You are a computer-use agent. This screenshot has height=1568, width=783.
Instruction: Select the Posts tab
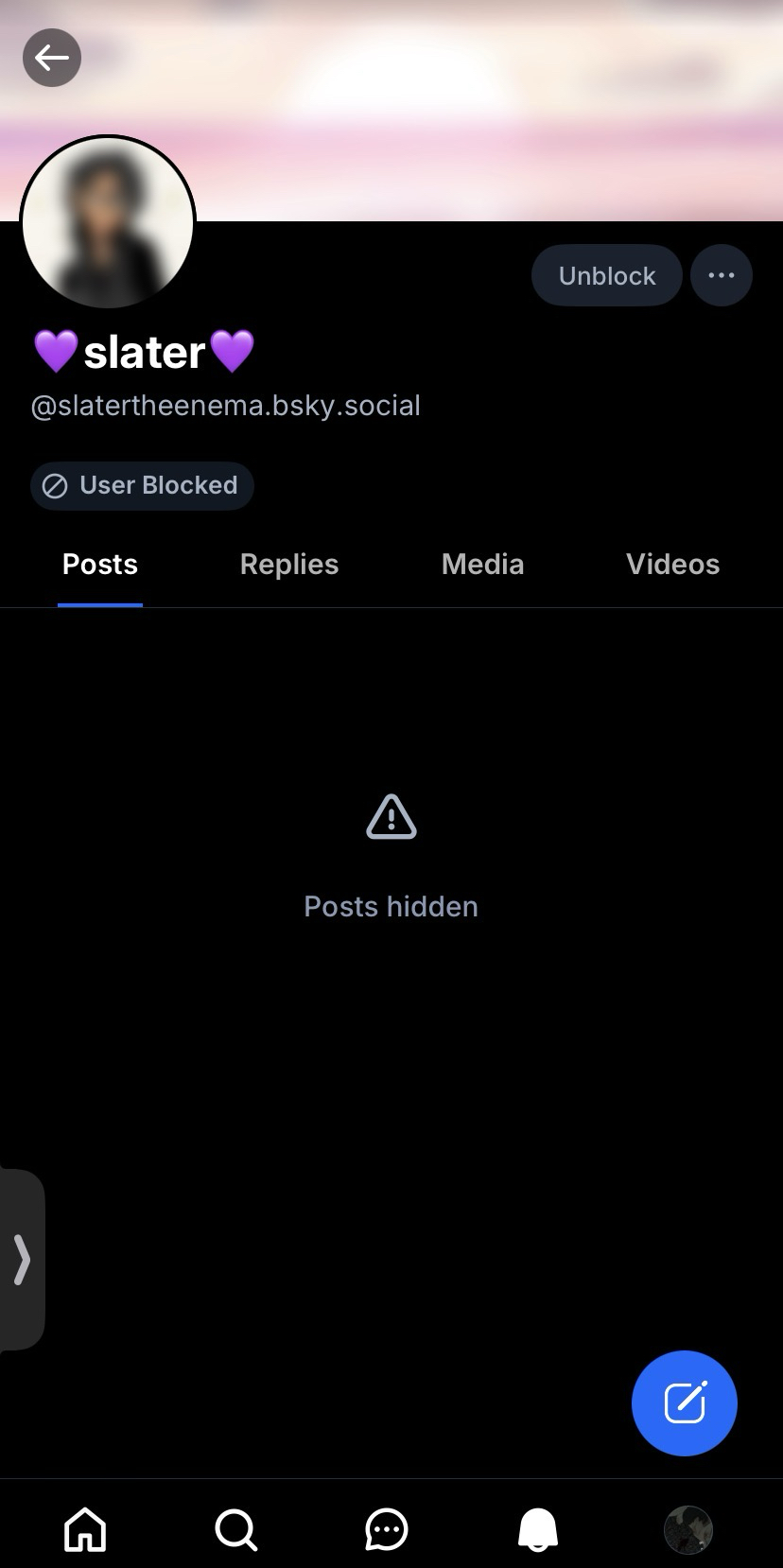click(100, 565)
